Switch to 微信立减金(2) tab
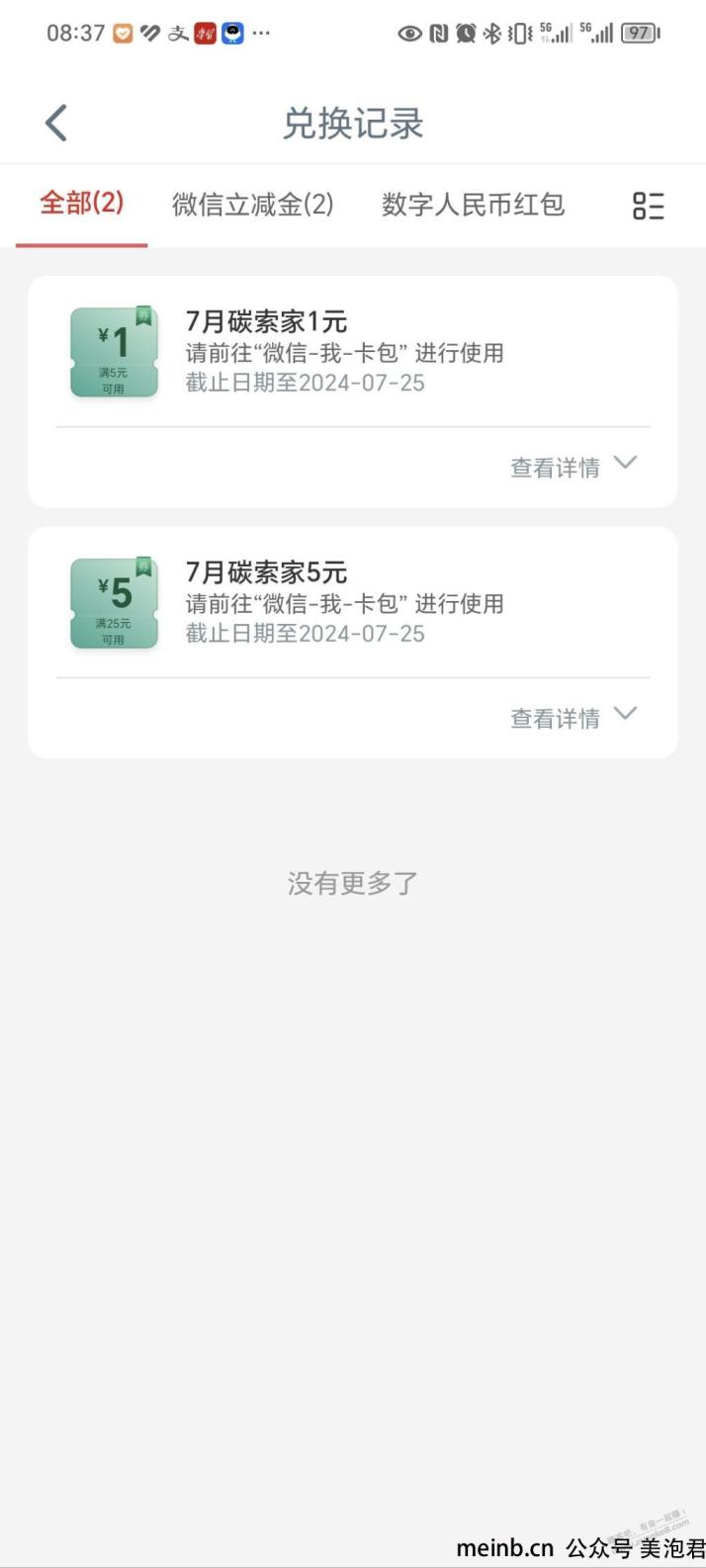The height and width of the screenshot is (1568, 706). pyautogui.click(x=252, y=204)
